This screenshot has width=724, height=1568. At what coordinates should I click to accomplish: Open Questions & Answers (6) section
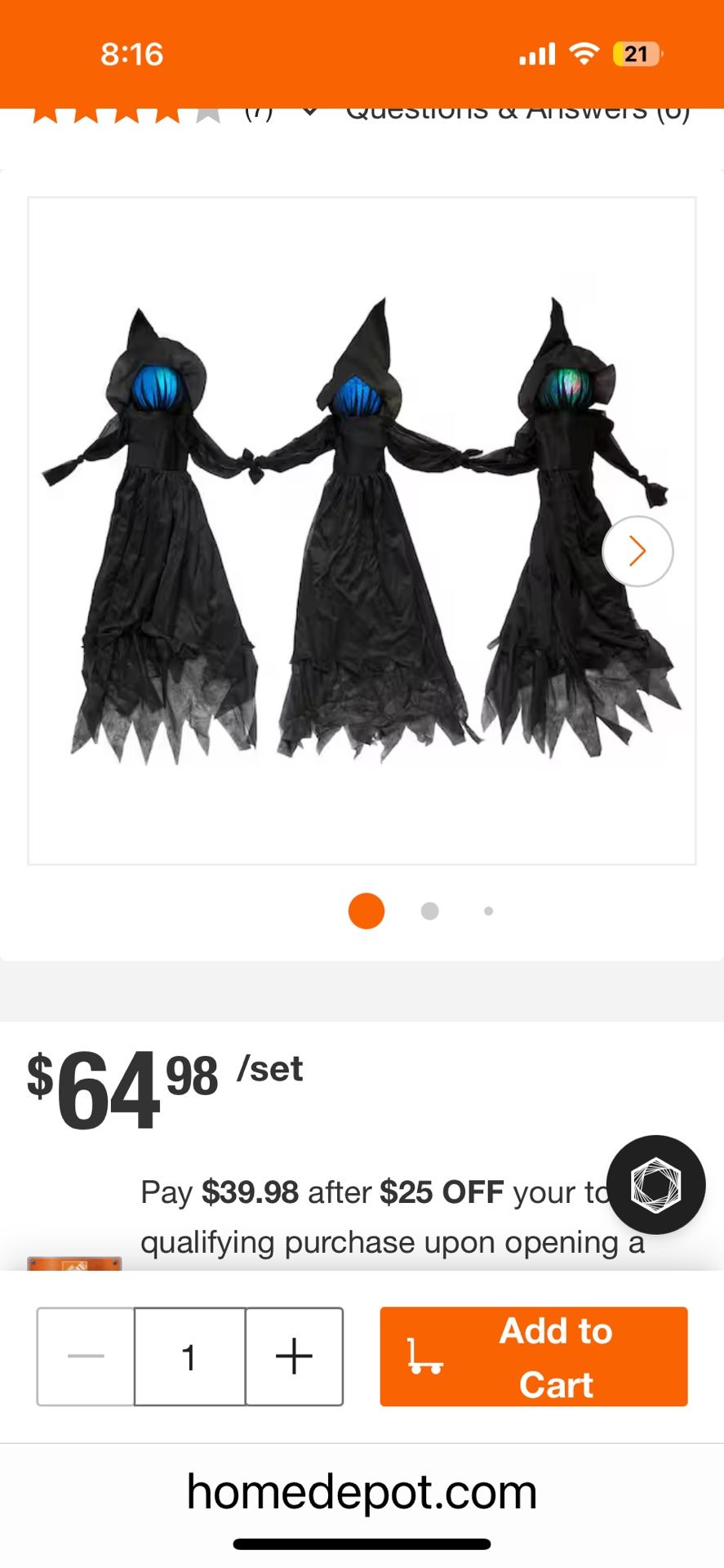[518, 110]
